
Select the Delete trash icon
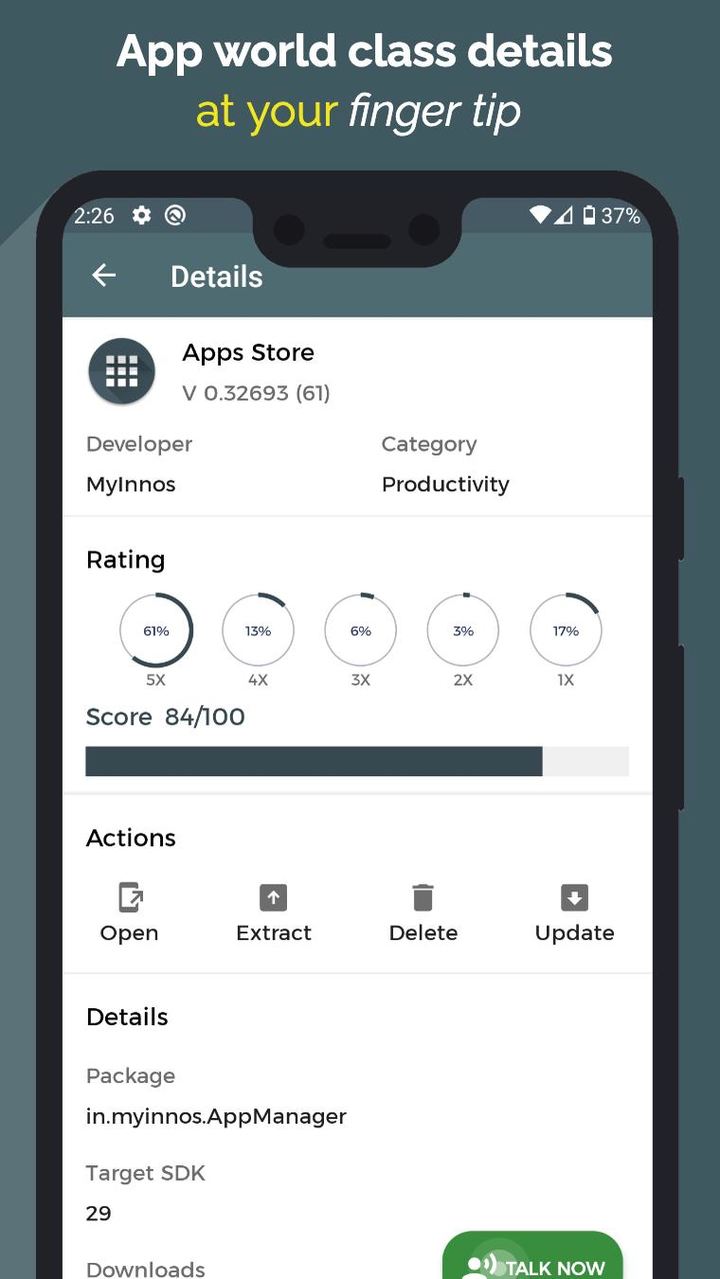click(423, 897)
